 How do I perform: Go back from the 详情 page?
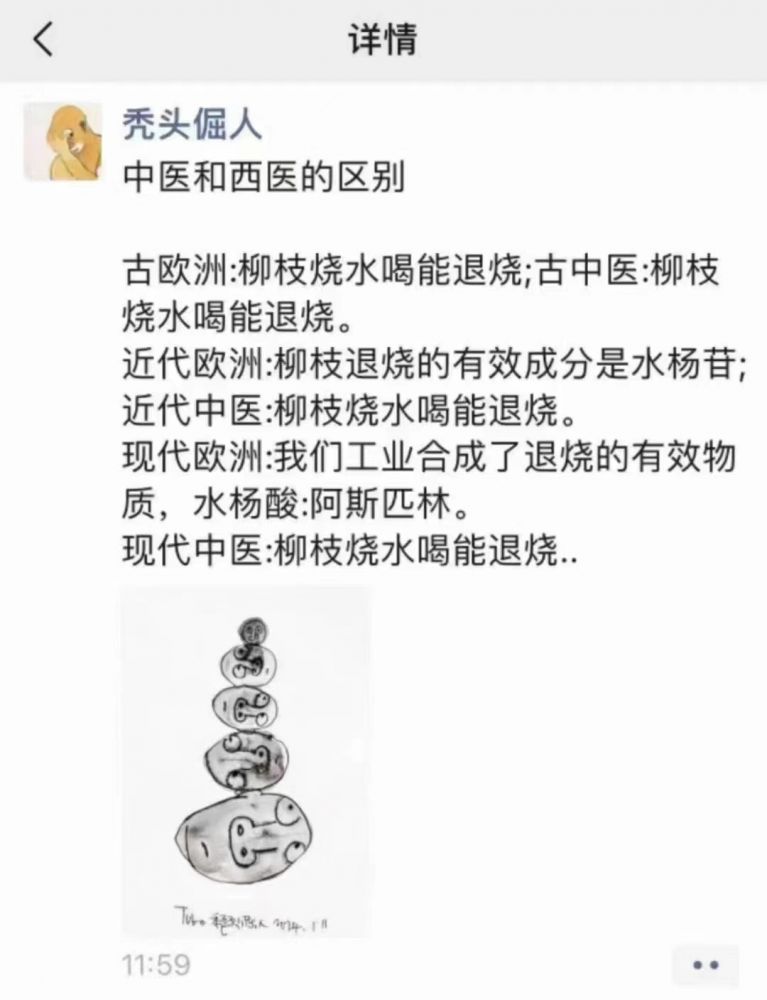coord(42,40)
